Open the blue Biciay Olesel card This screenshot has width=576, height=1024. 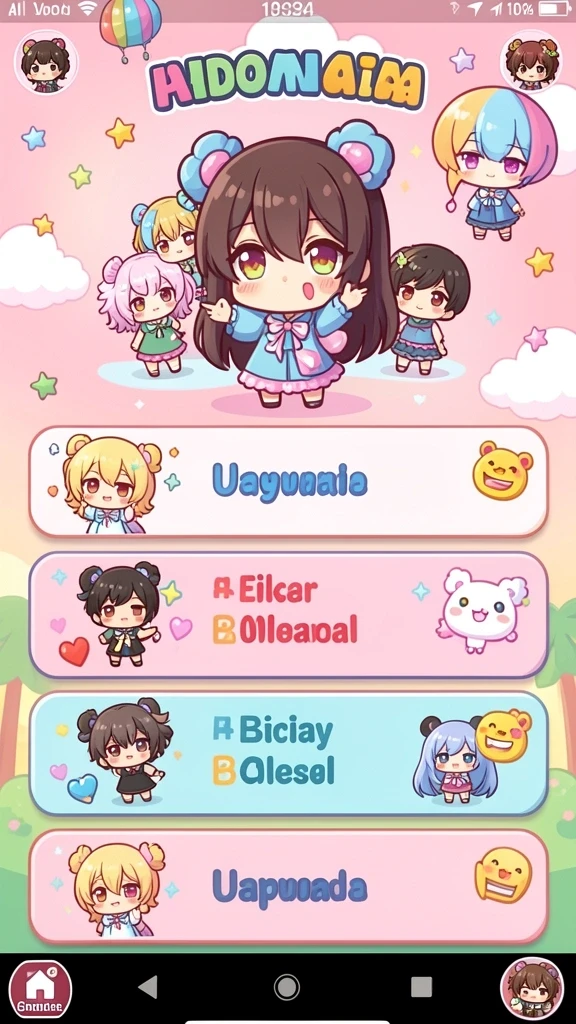[288, 754]
